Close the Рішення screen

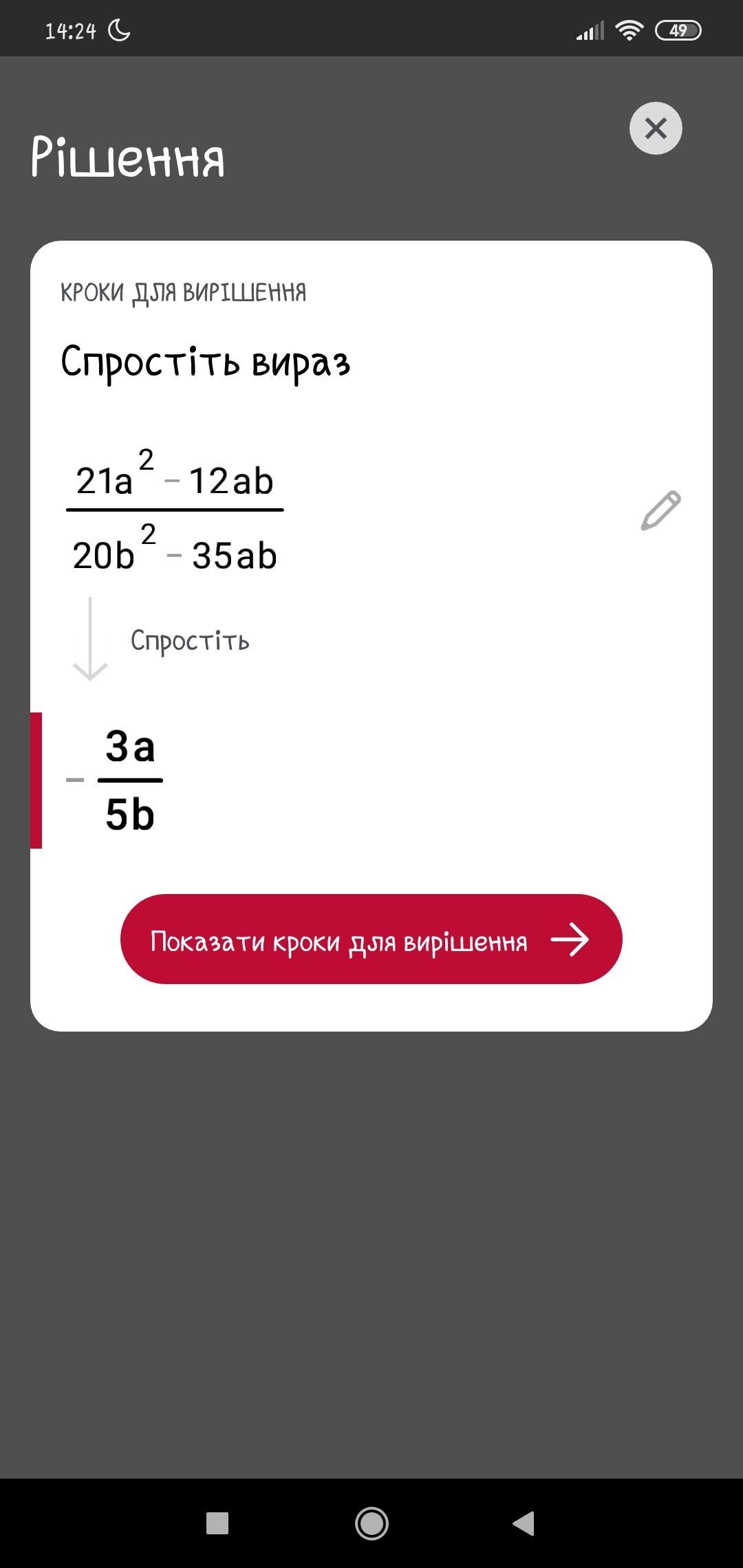click(655, 129)
